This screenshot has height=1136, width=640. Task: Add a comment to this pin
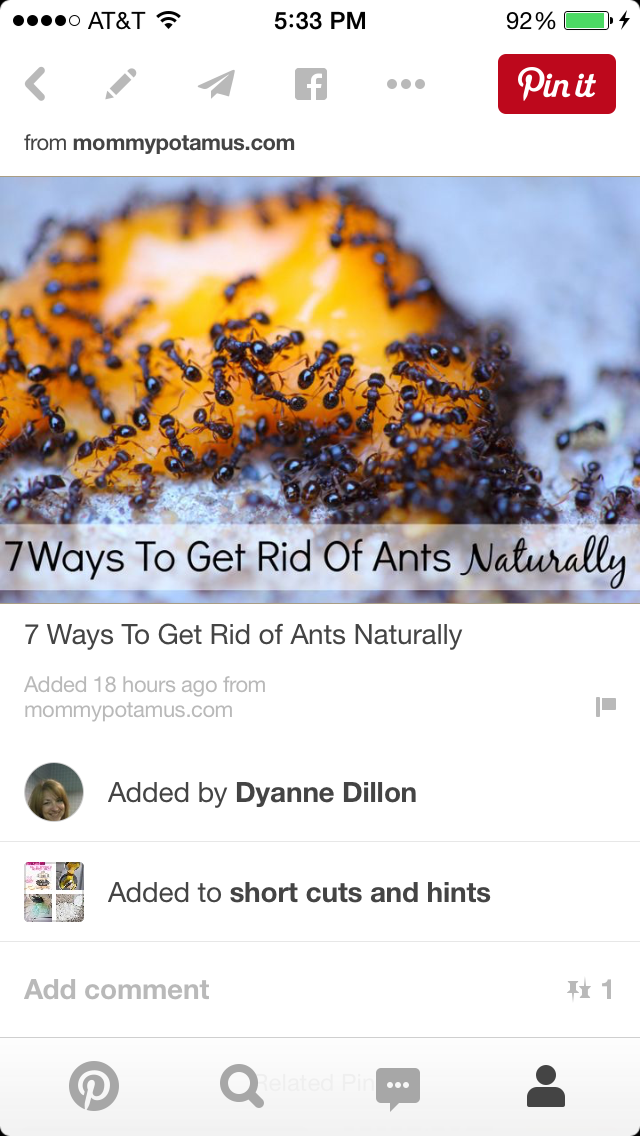[x=117, y=990]
